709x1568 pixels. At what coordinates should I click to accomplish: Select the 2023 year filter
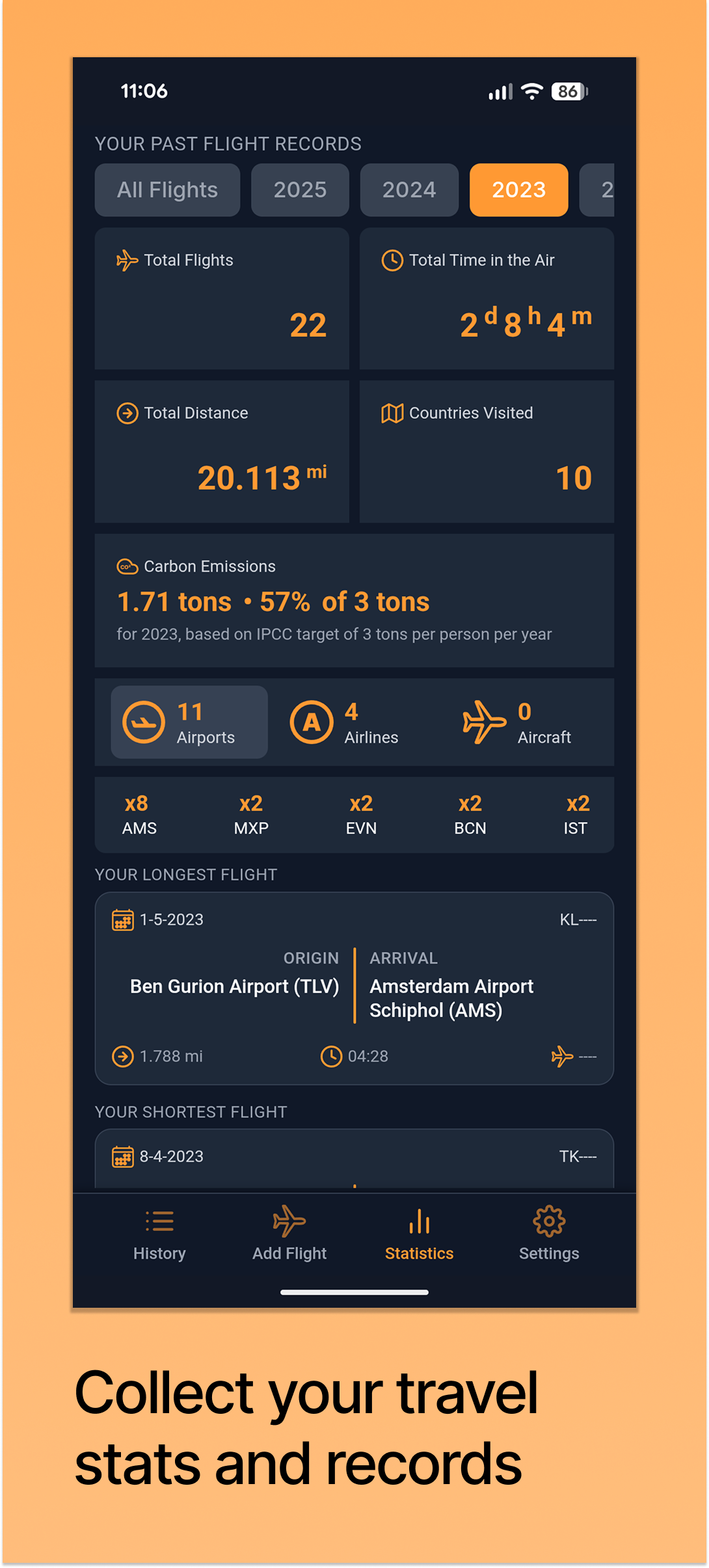(x=518, y=189)
